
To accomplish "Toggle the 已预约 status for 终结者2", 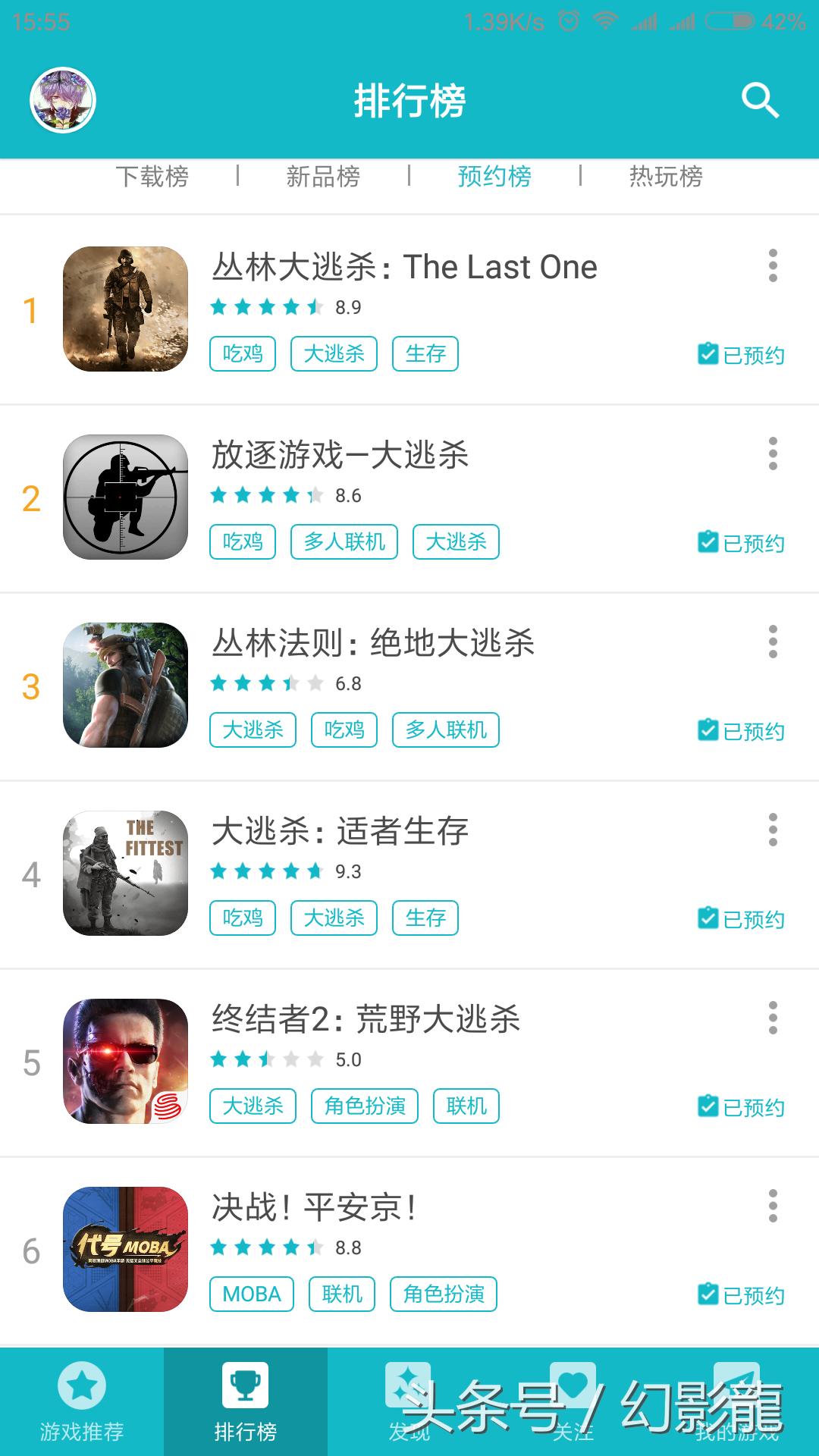I will 740,1107.
